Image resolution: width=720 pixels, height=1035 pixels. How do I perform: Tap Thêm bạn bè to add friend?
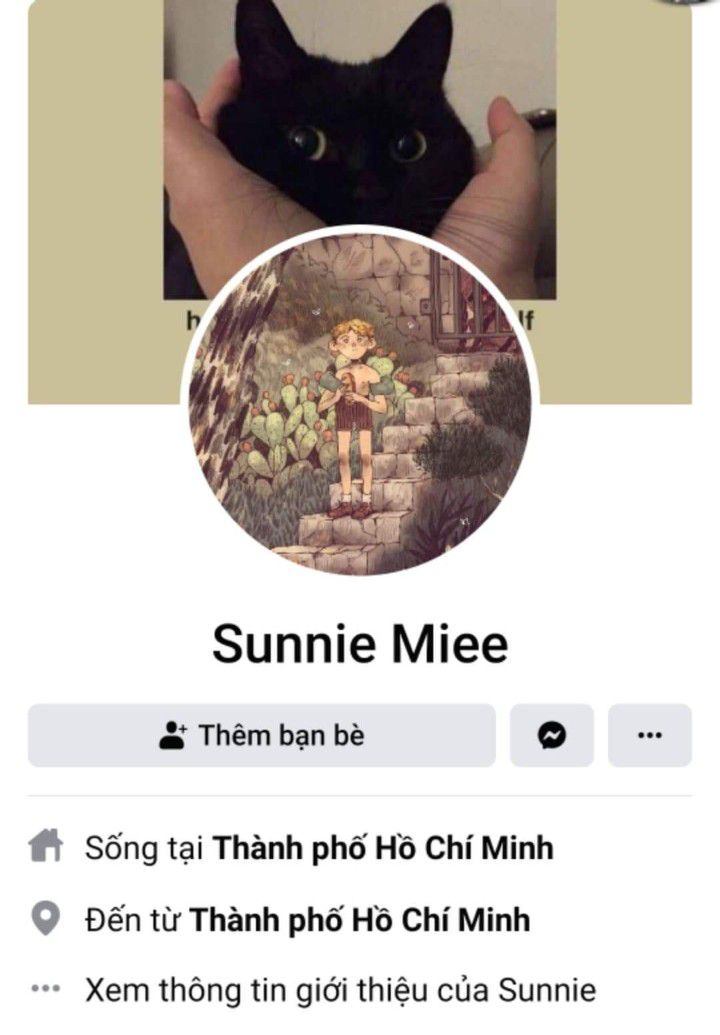[x=261, y=736]
